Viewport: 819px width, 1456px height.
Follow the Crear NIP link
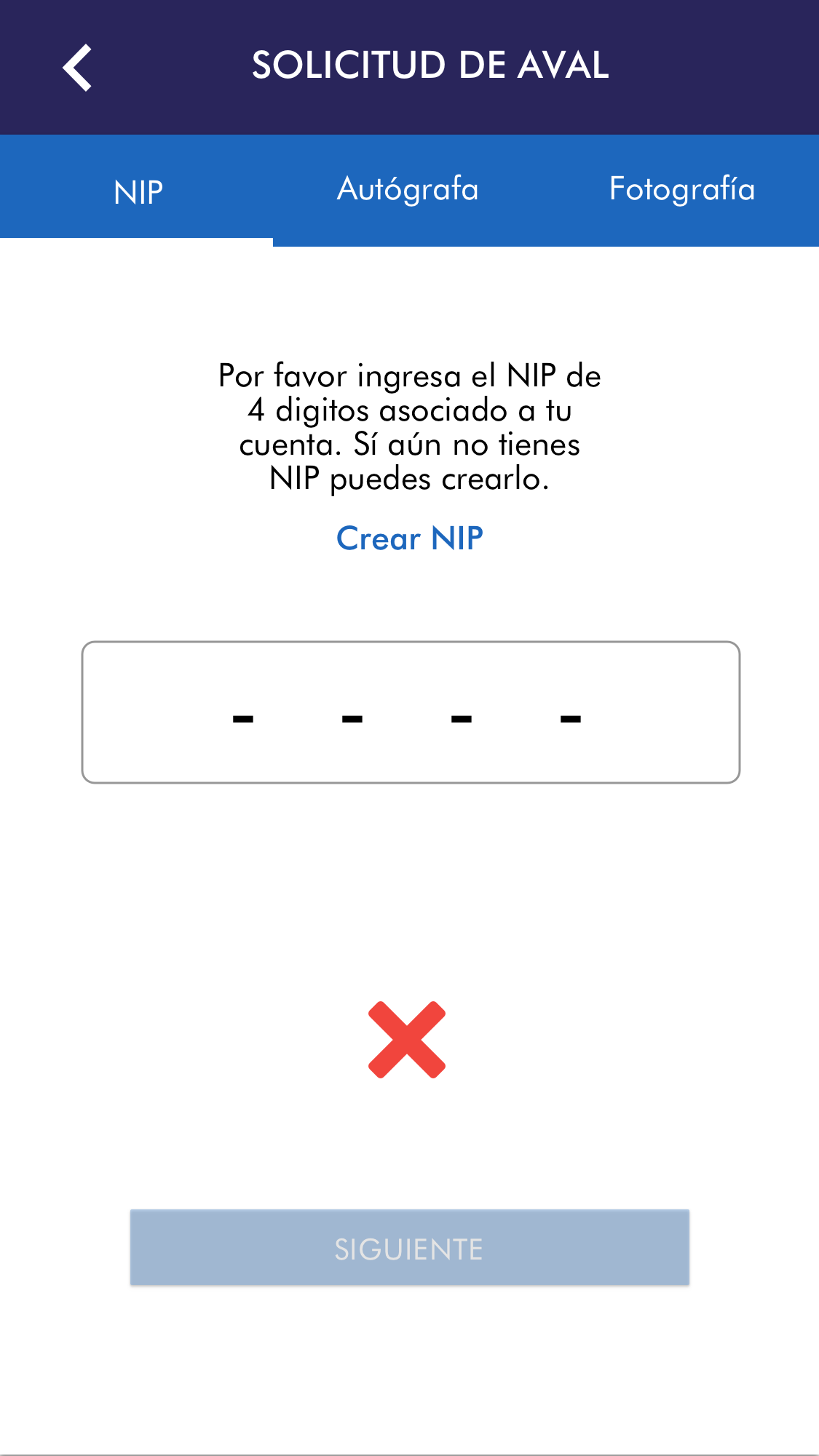click(x=410, y=539)
